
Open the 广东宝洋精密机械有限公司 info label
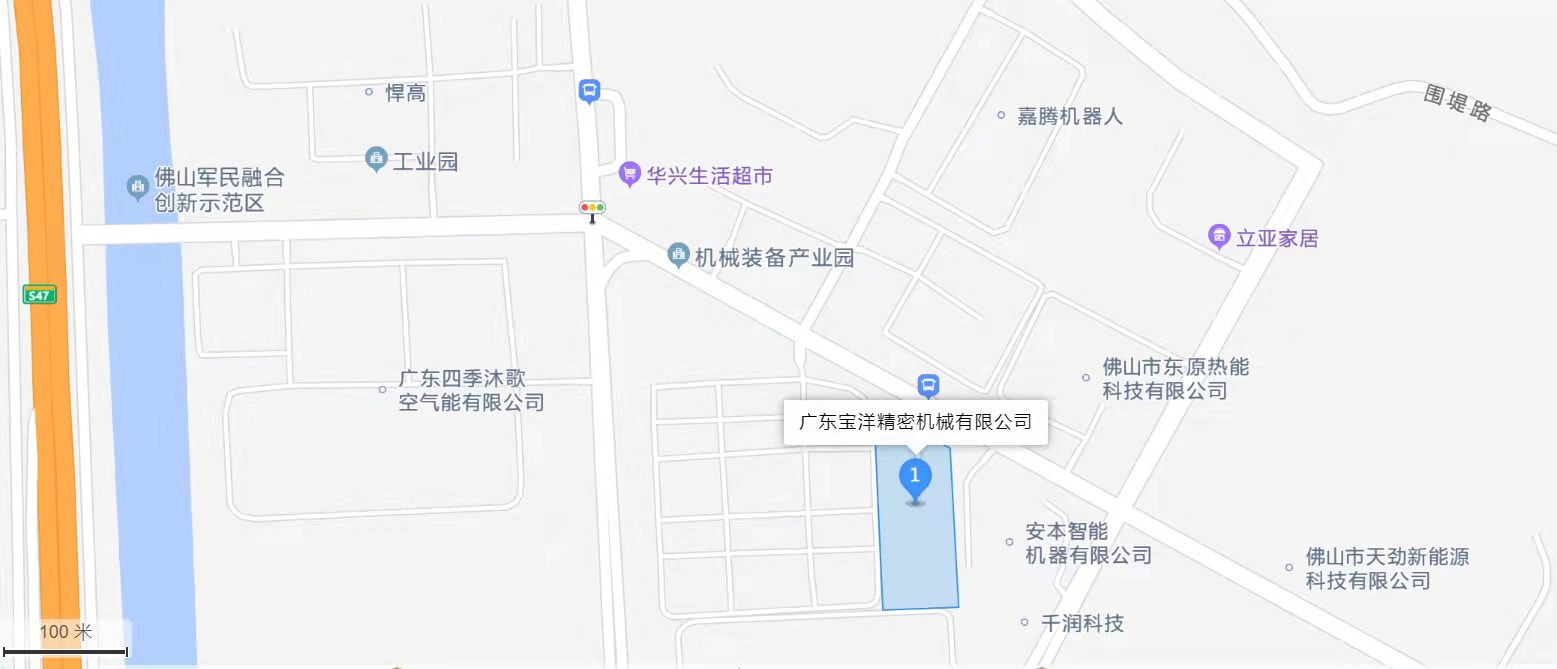pos(915,422)
